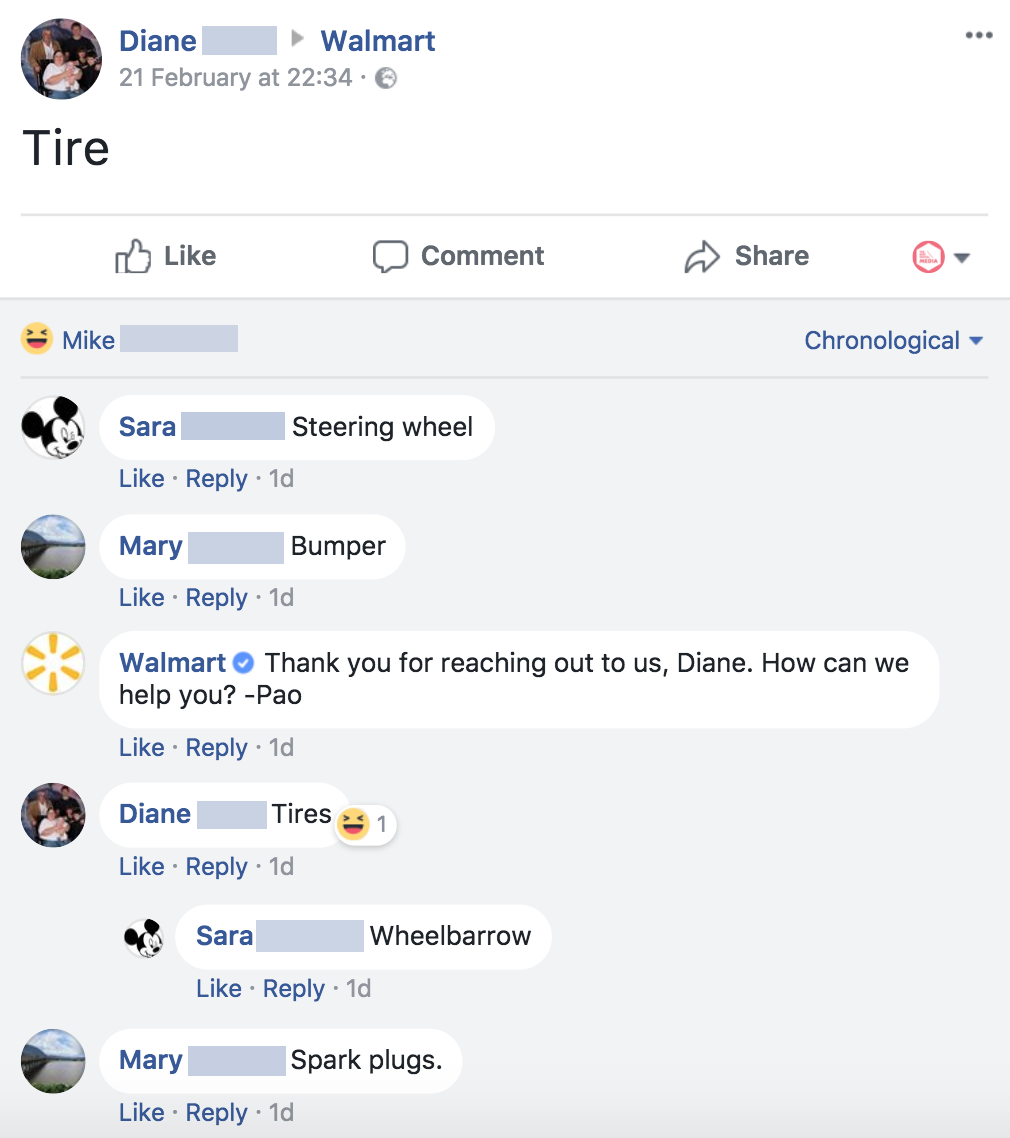
Task: Like Diane's Tire post
Action: tap(166, 256)
